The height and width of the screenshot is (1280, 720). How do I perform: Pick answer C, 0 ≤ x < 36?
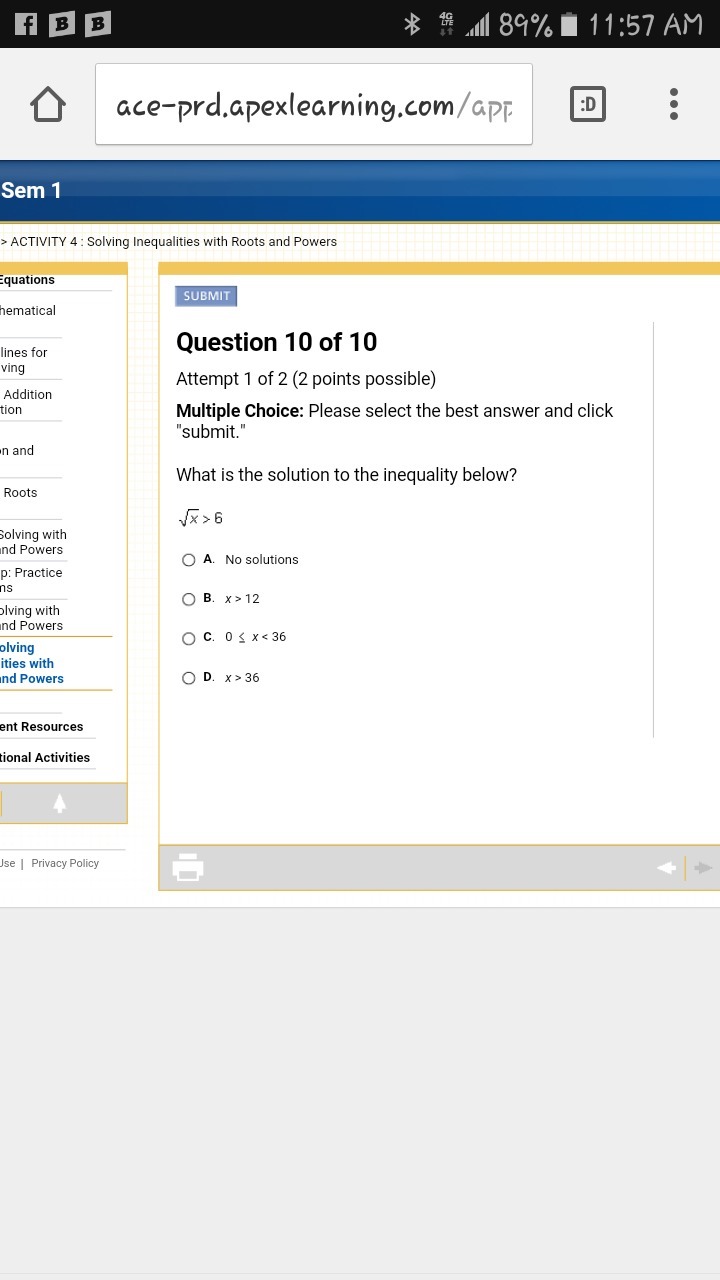[189, 638]
